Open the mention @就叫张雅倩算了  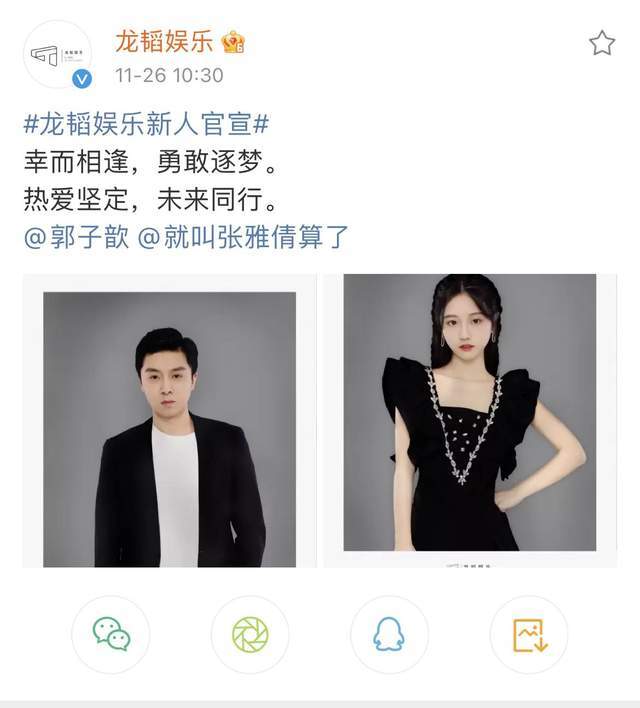(x=242, y=238)
